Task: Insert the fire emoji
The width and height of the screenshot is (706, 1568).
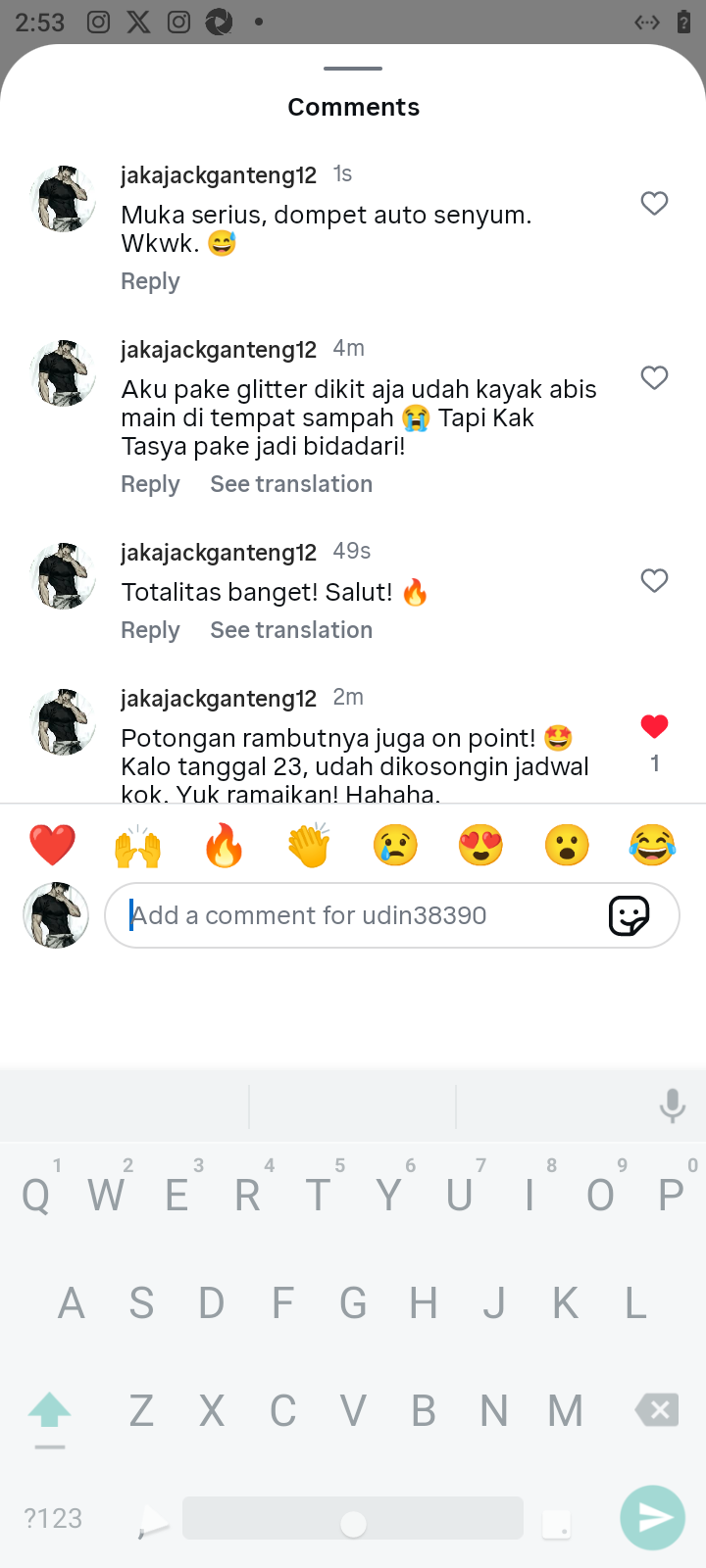Action: 224,845
